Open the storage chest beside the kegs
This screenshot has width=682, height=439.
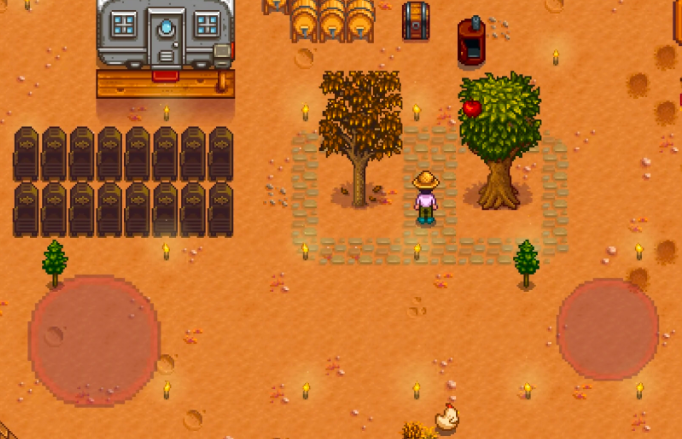pyautogui.click(x=416, y=21)
